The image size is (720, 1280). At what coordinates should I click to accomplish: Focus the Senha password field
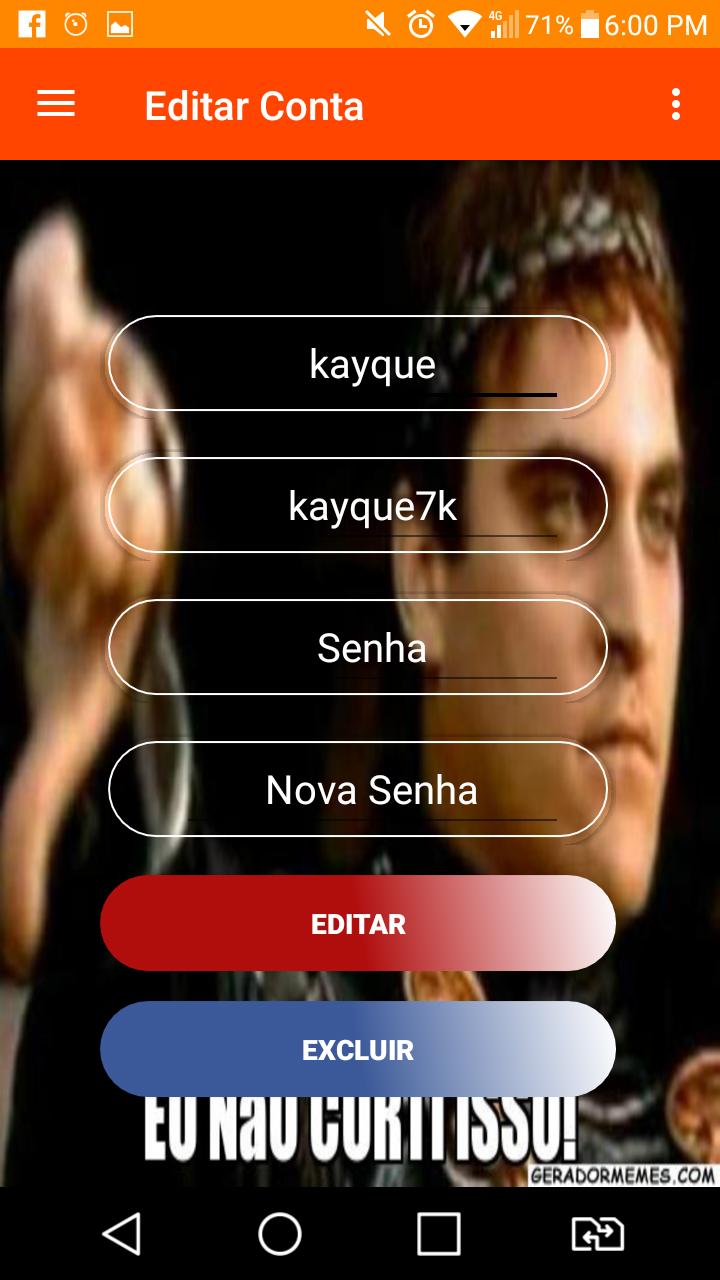[x=358, y=648]
